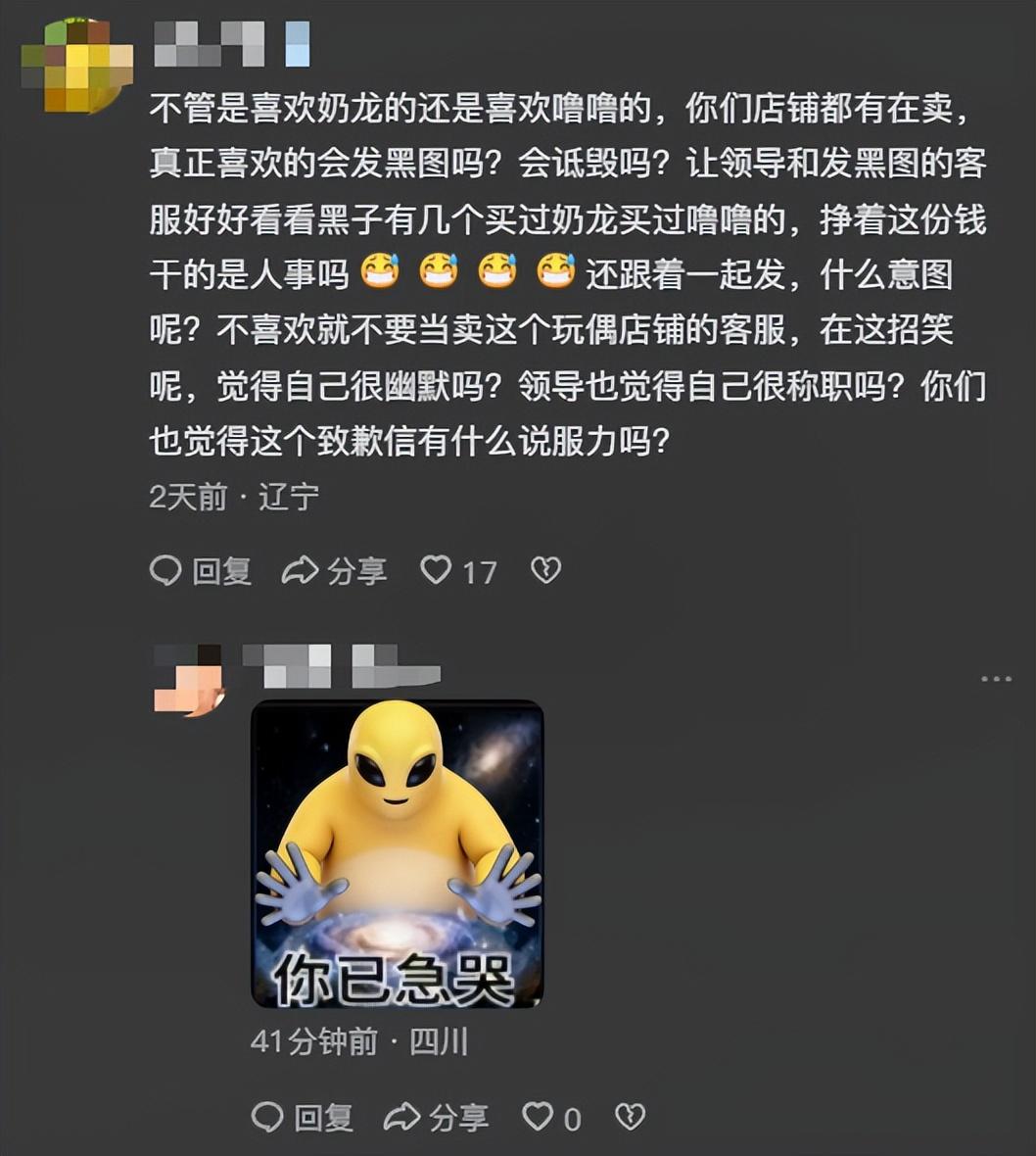Viewport: 1036px width, 1156px height.
Task: Like the comment with 0 likes
Action: tap(538, 1116)
